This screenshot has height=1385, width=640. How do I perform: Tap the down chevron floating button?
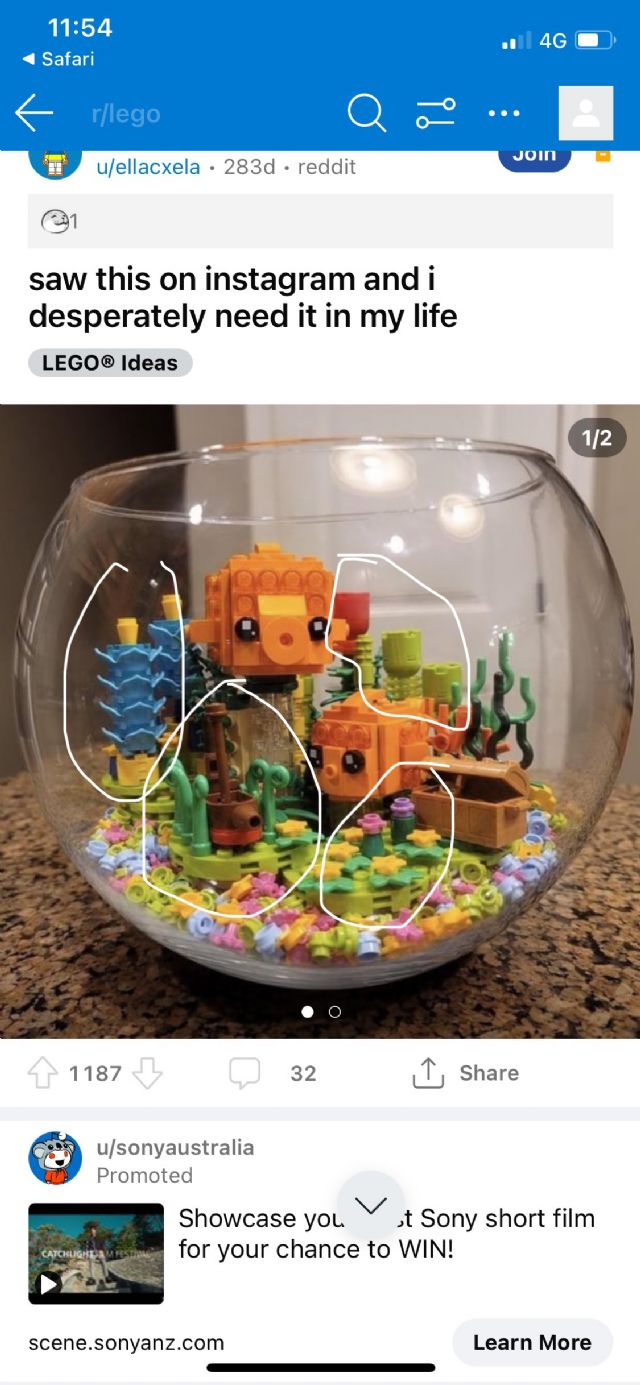[x=370, y=1205]
